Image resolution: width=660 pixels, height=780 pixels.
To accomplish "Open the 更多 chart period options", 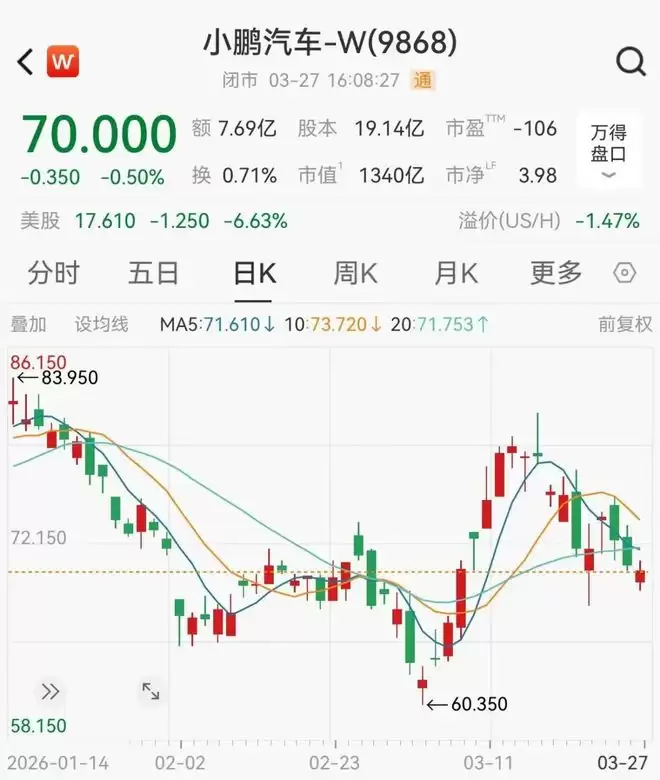I will (x=556, y=272).
